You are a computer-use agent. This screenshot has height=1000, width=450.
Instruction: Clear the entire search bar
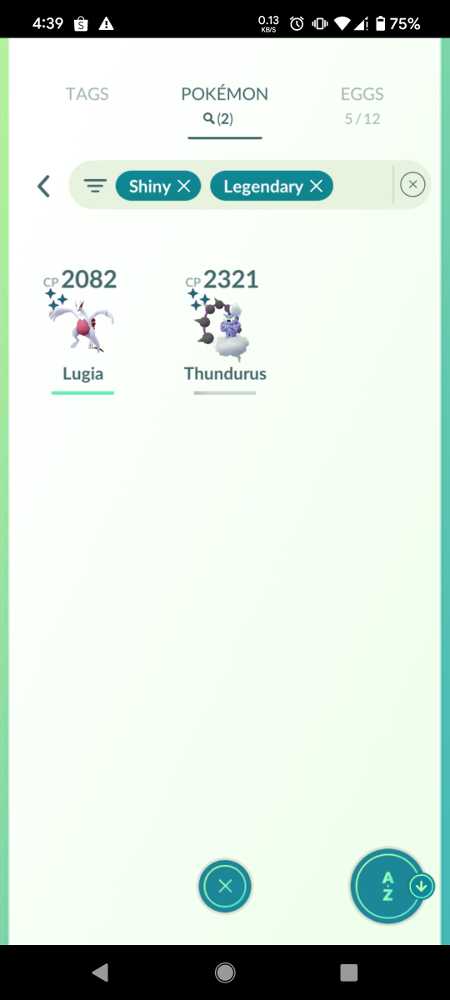click(x=412, y=185)
